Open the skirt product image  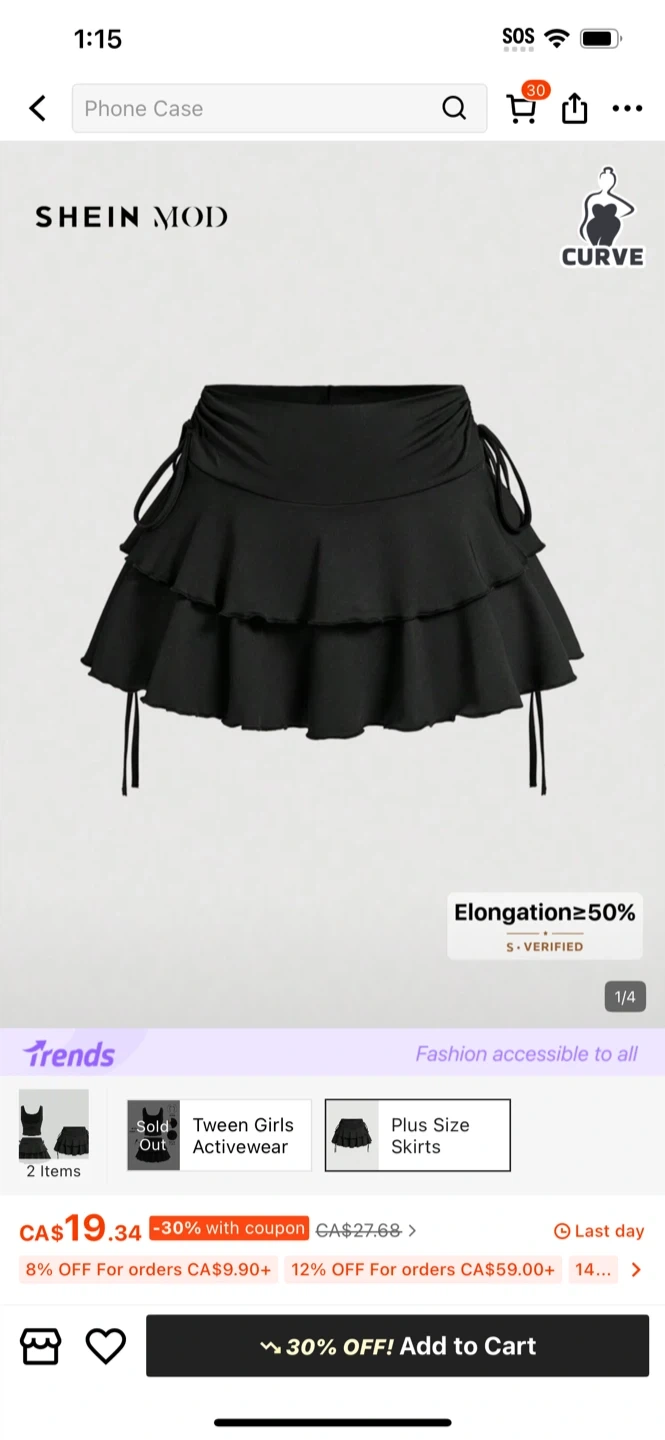pyautogui.click(x=332, y=585)
